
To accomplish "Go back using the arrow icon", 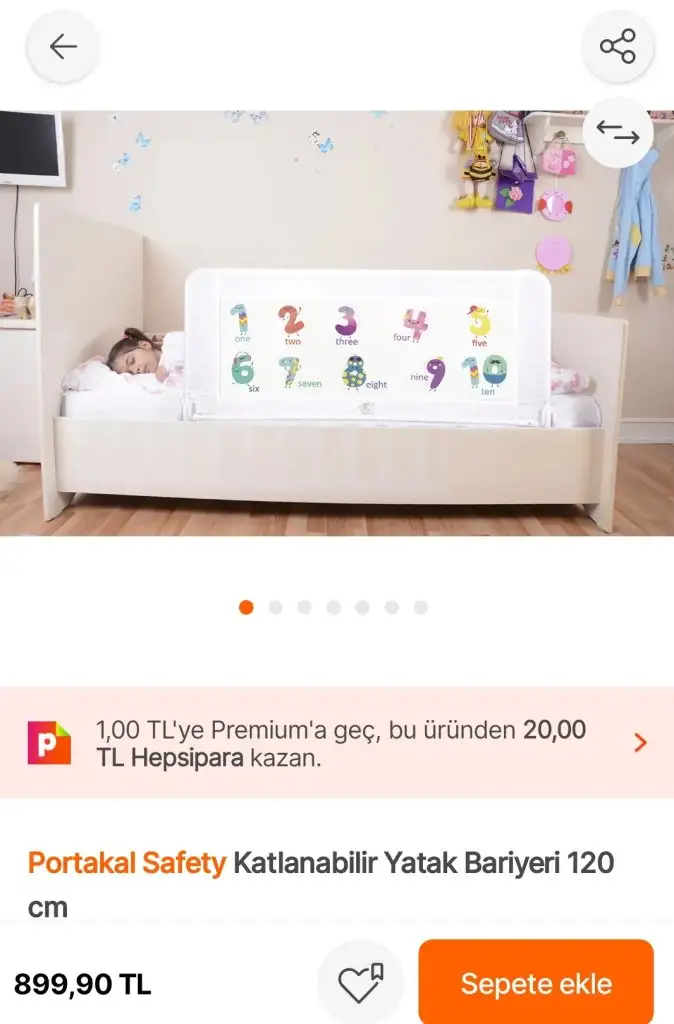I will click(63, 47).
